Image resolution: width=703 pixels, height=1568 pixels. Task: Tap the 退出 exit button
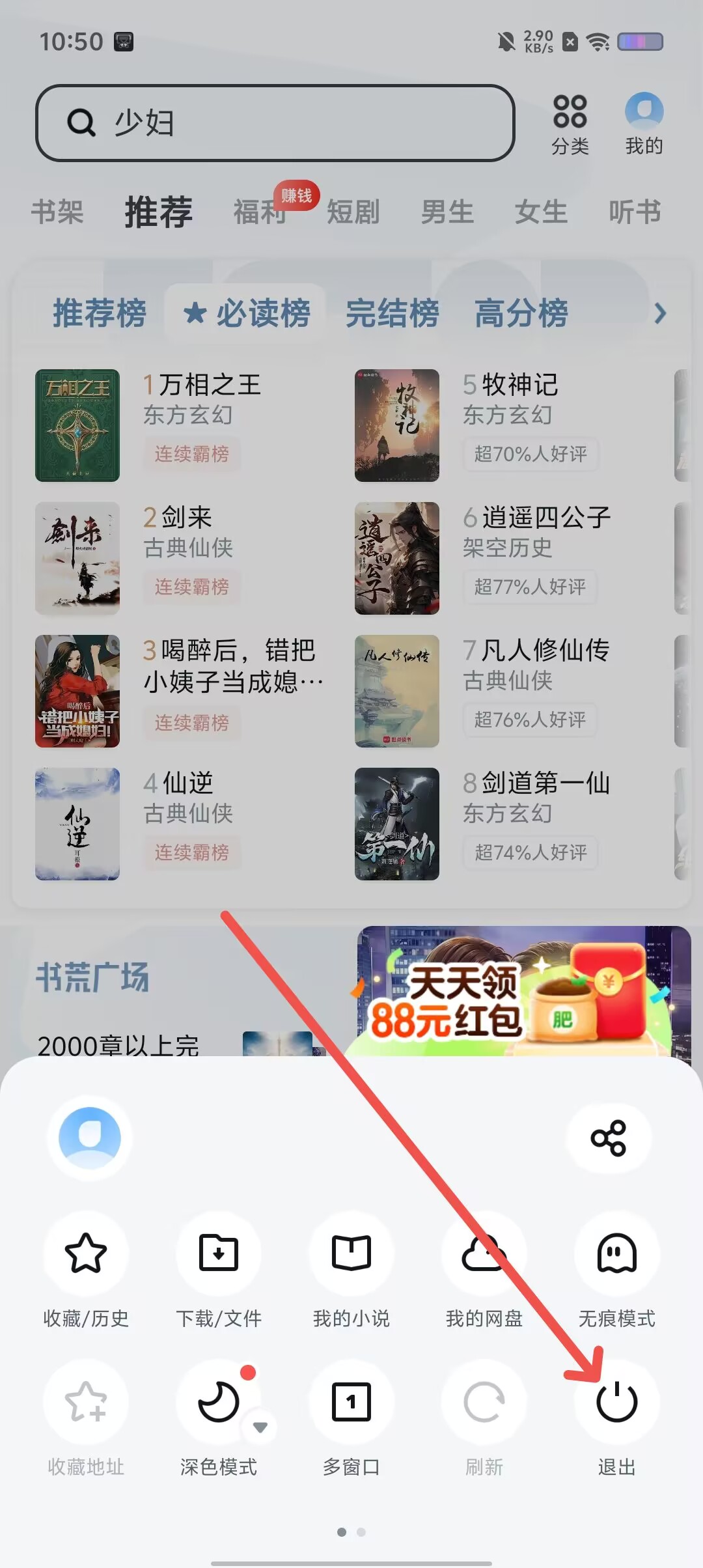click(616, 1402)
